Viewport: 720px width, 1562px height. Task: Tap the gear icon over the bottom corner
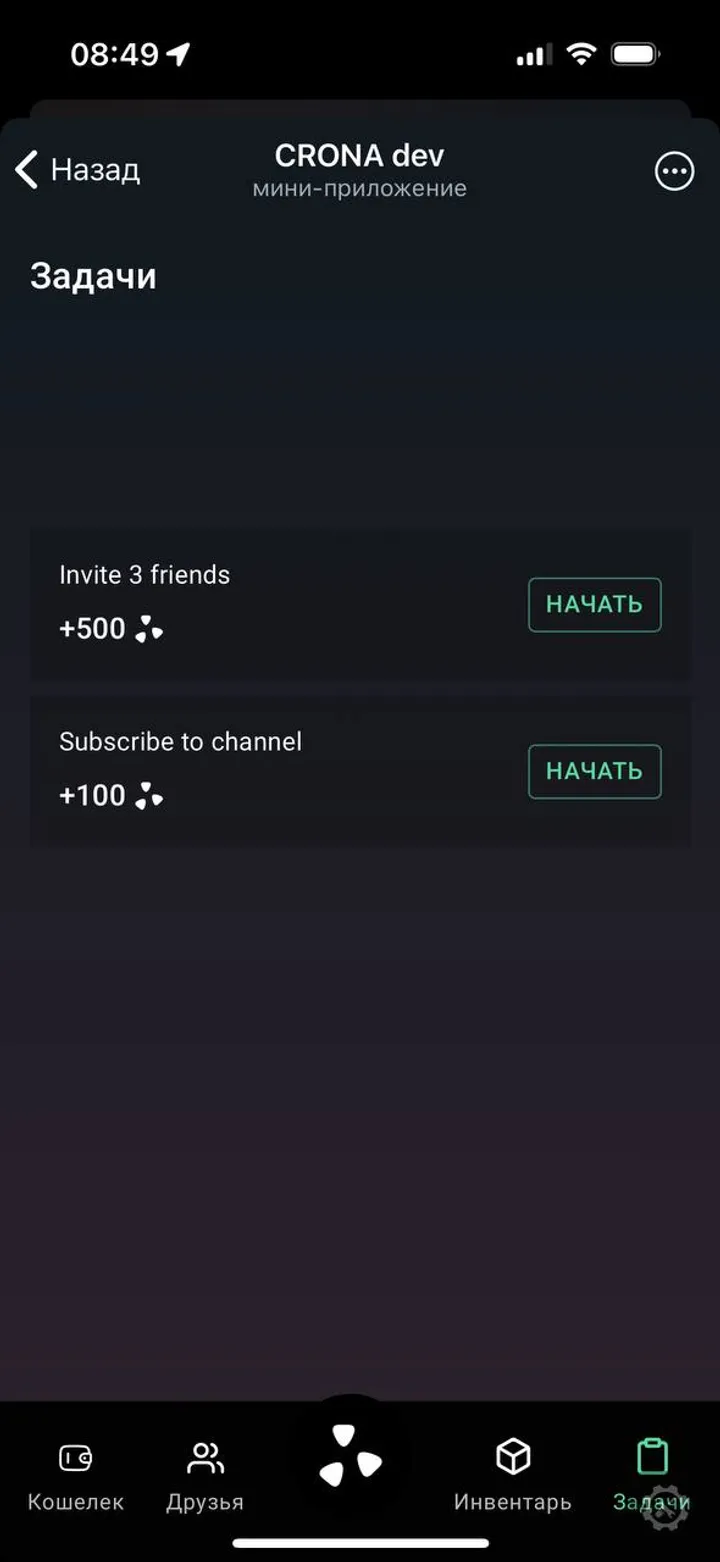666,1510
